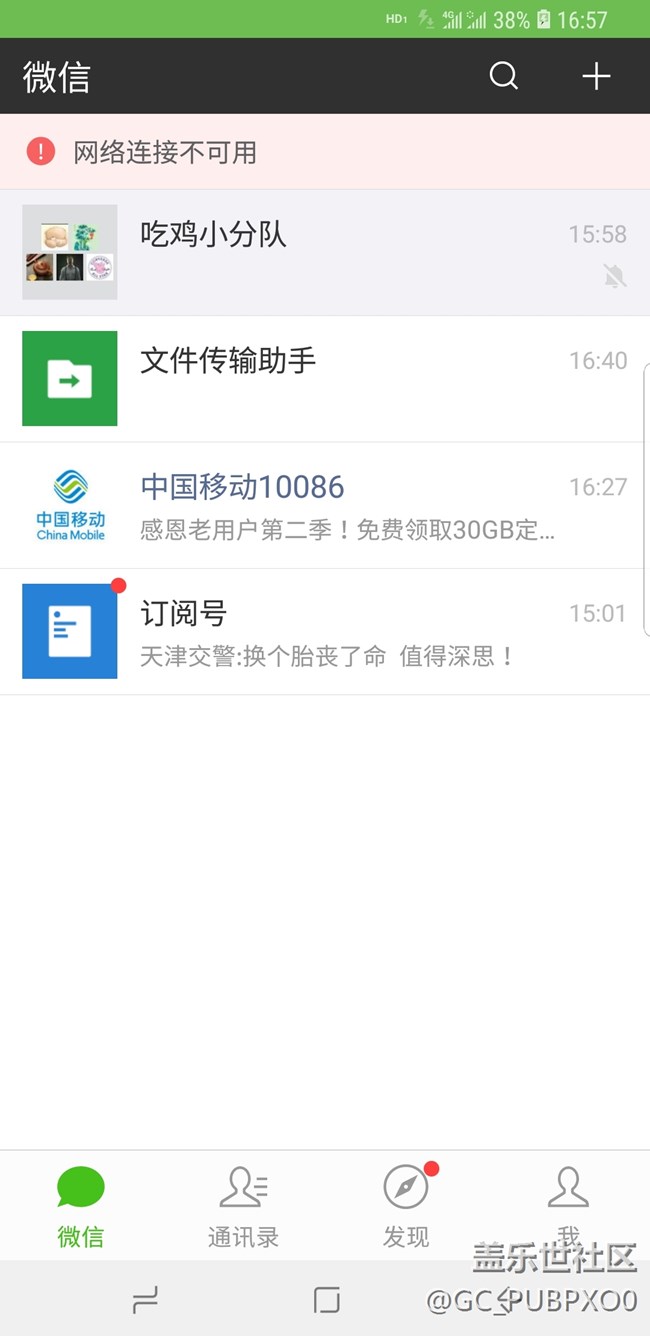Open the 订阅号 subscriptions list
Viewport: 650px width, 1336px height.
[325, 631]
